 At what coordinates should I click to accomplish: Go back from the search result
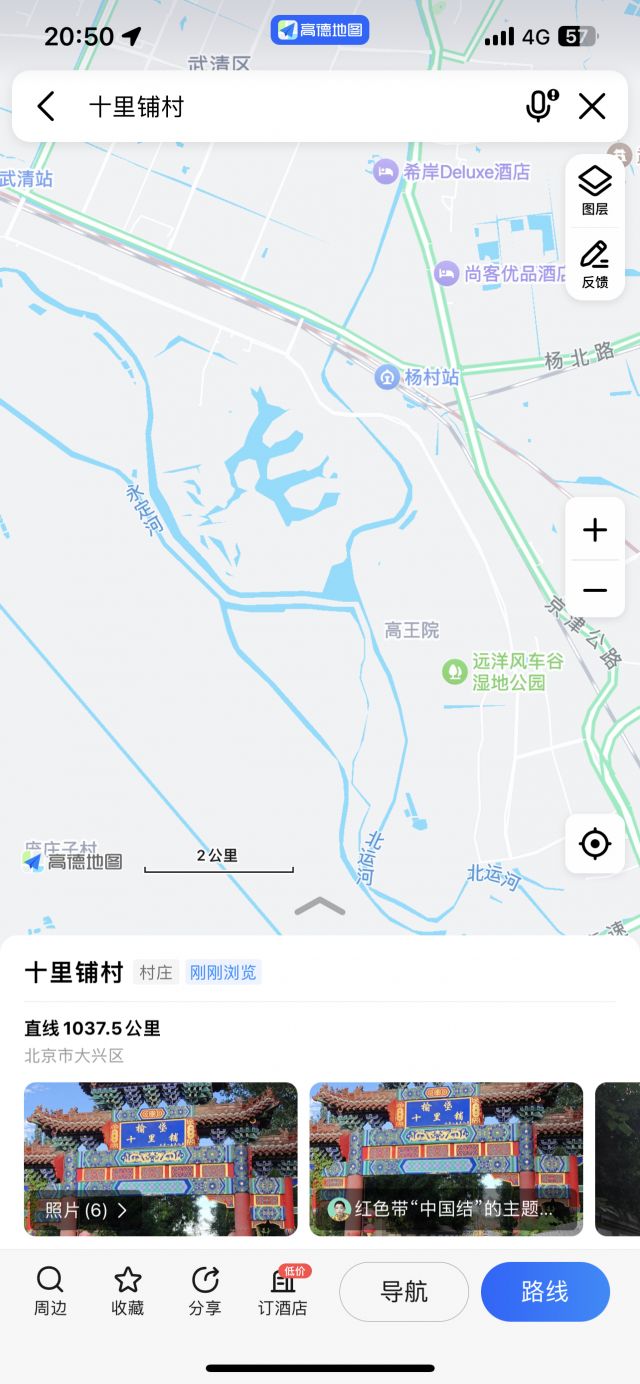tap(46, 106)
